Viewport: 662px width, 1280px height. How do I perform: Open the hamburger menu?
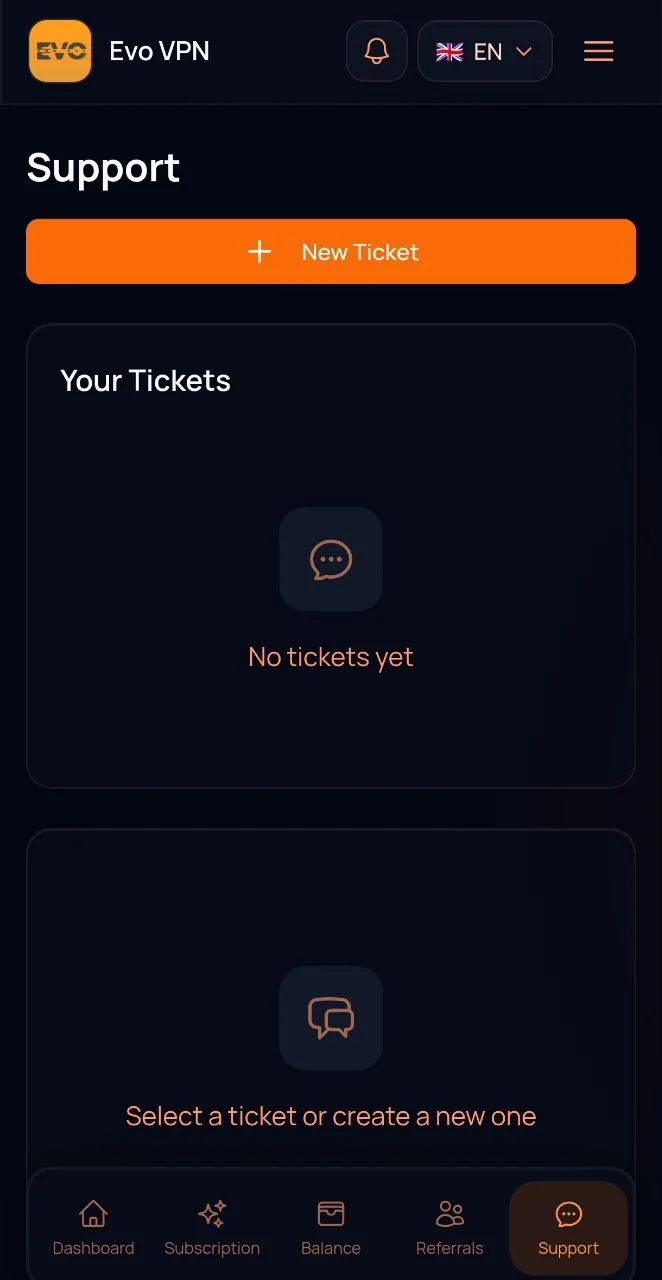pos(599,51)
